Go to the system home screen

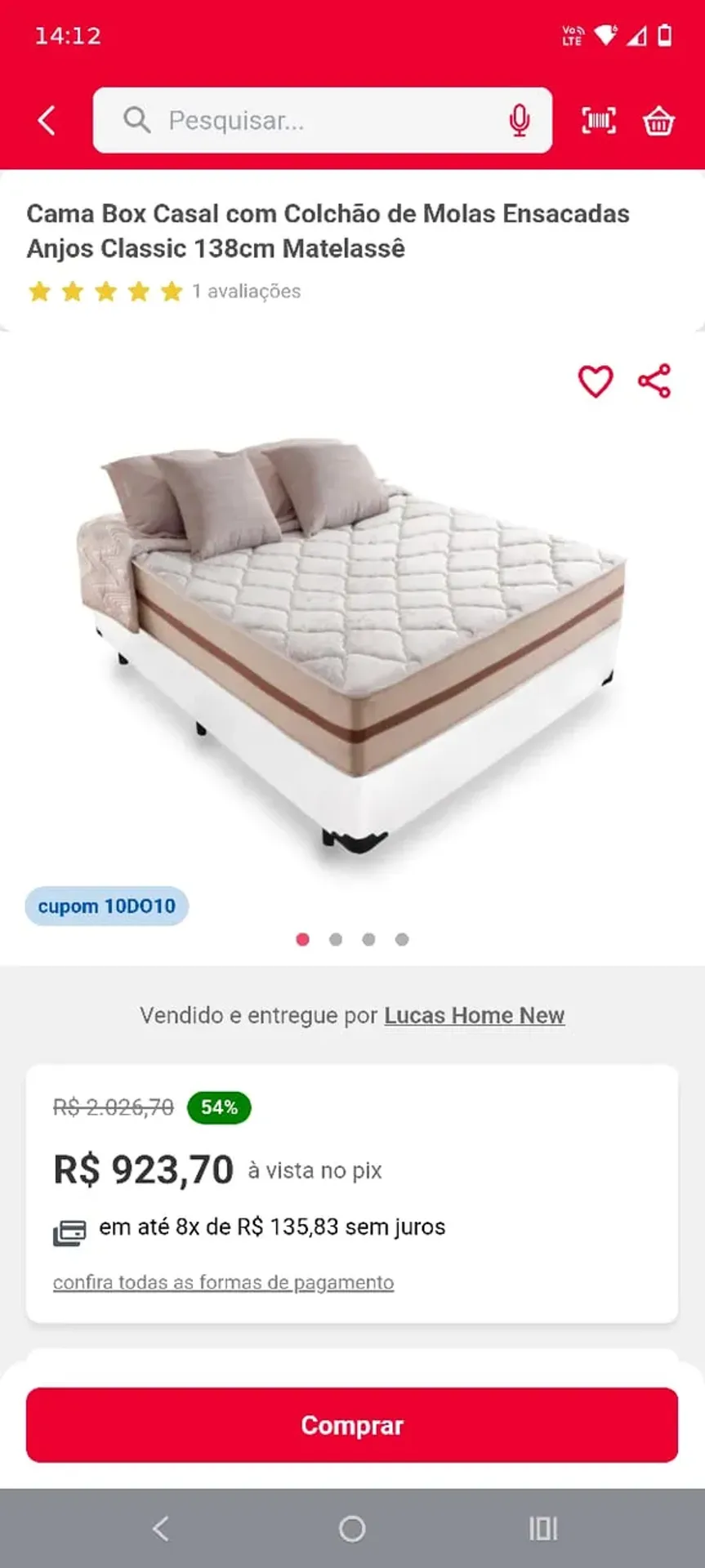coord(352,1529)
